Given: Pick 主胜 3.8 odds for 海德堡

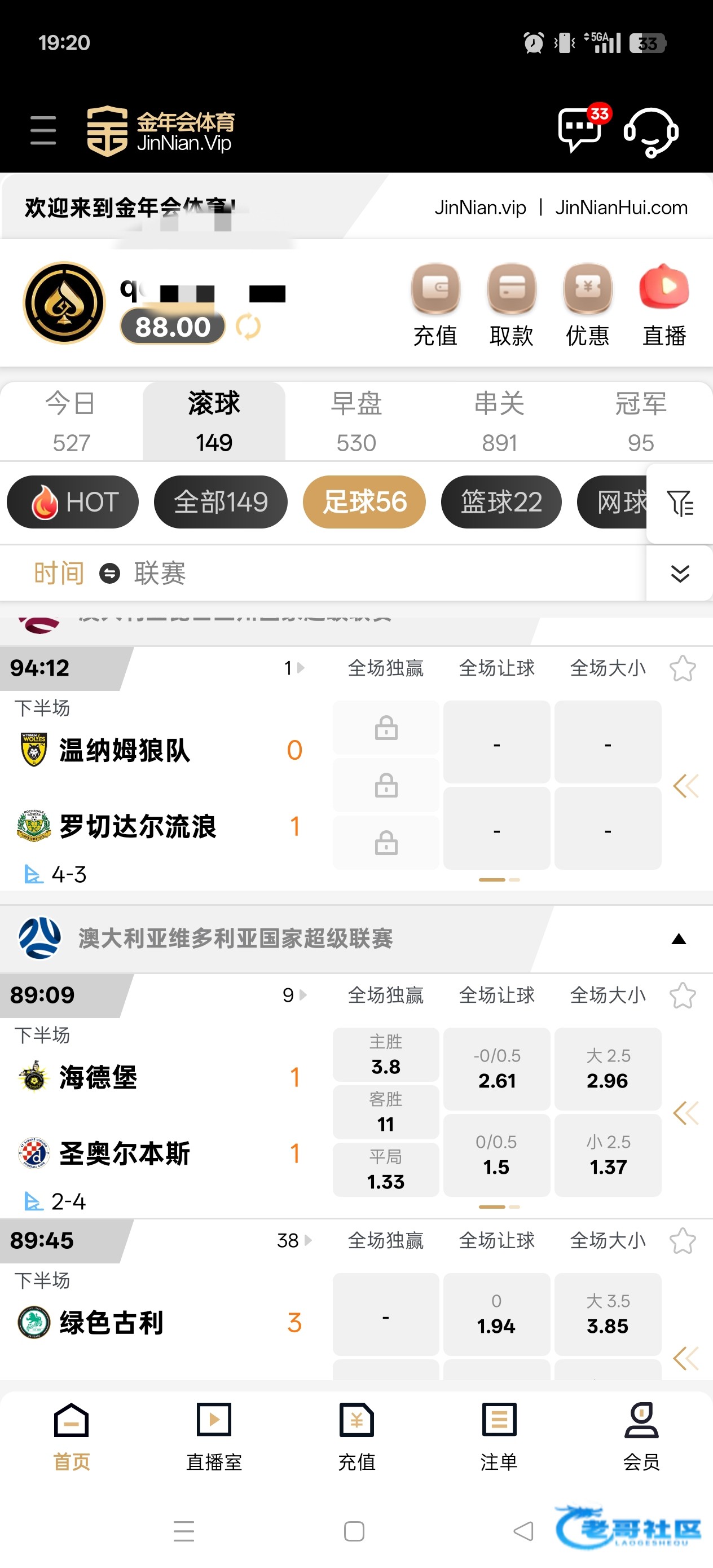Looking at the screenshot, I should pos(385,1055).
